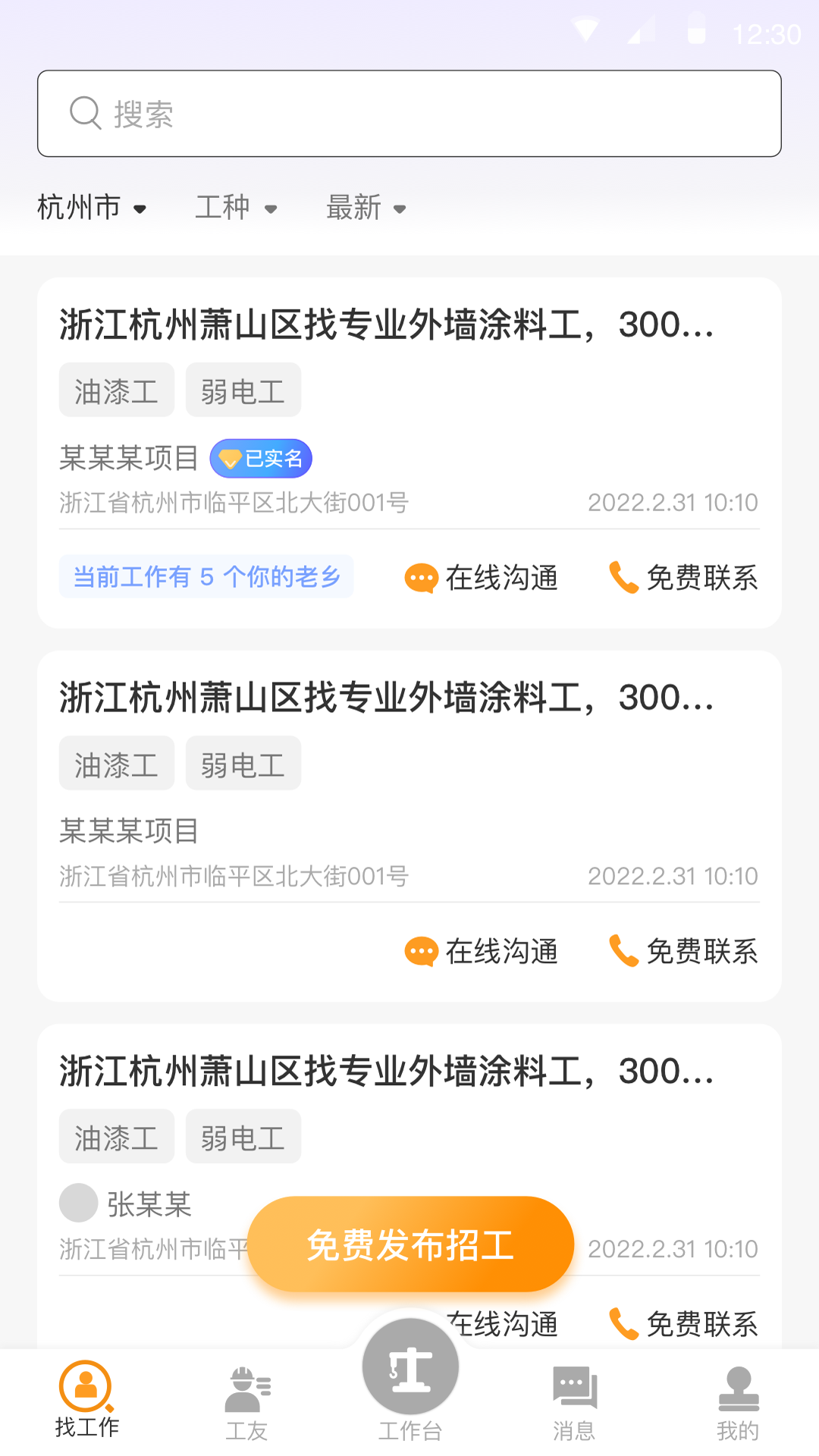Select the 弱电工 tag on second job card
Image resolution: width=819 pixels, height=1456 pixels.
(243, 763)
